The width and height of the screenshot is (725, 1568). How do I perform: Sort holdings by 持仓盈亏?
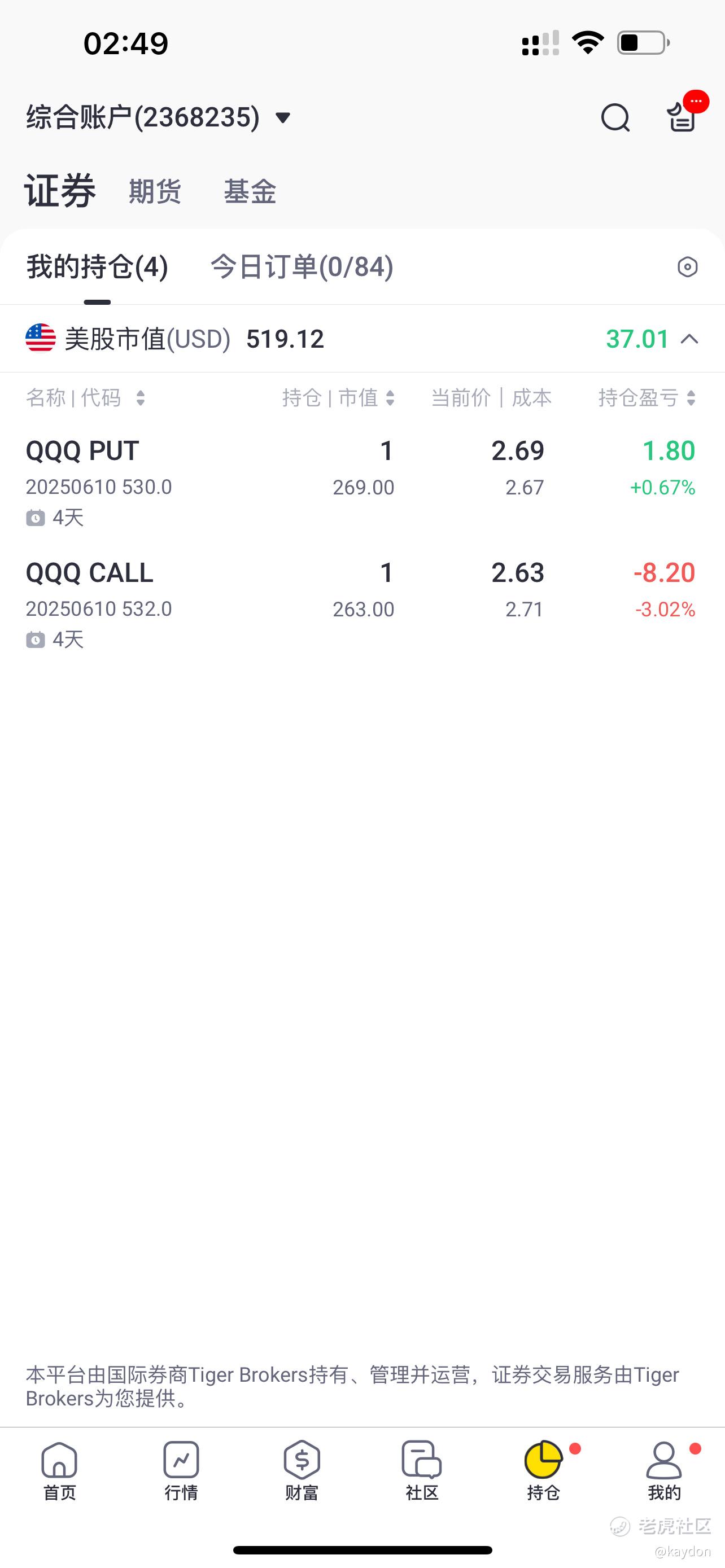coord(648,398)
